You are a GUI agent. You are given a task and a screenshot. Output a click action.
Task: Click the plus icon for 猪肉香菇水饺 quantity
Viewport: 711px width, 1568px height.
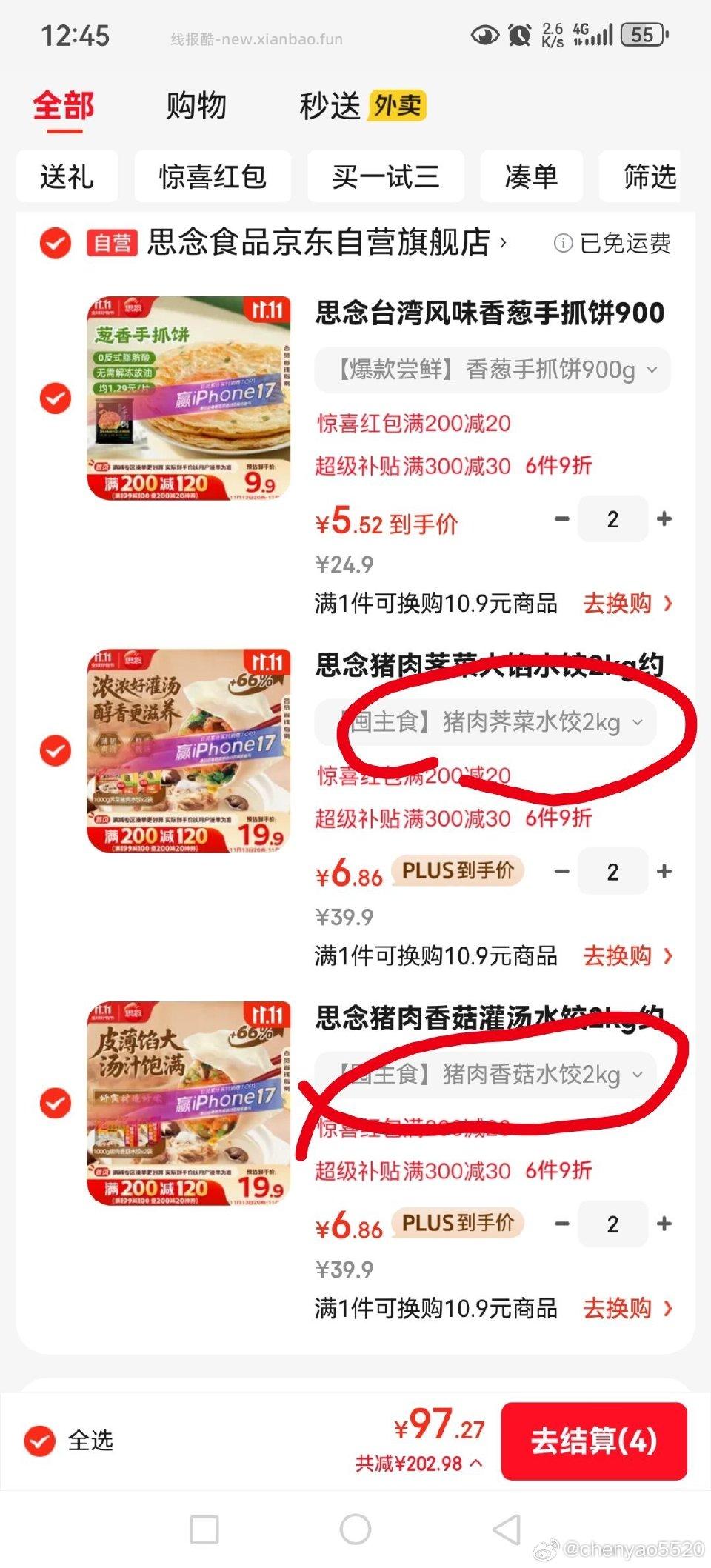coord(665,1224)
